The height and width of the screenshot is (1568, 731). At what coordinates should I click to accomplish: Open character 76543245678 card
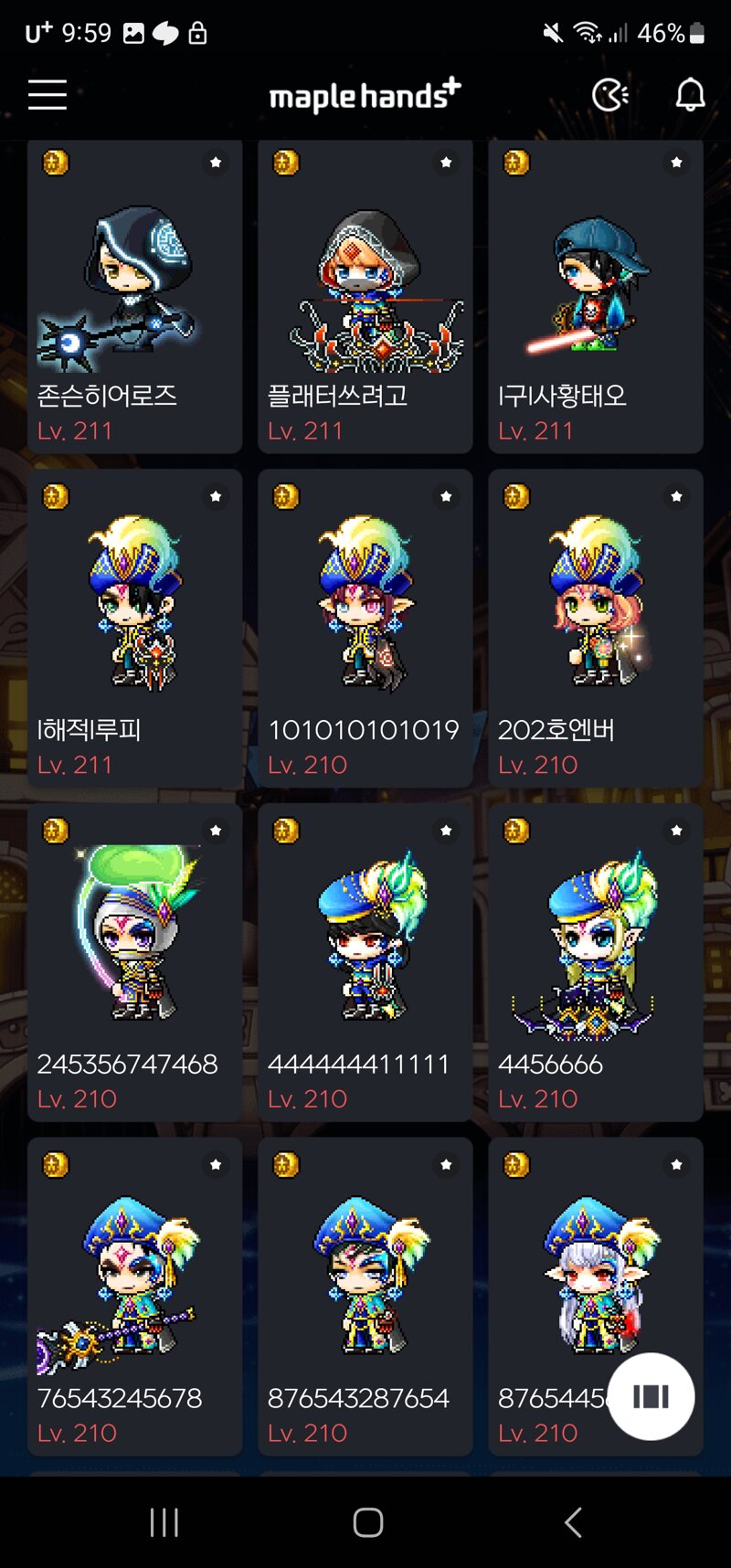point(134,1298)
